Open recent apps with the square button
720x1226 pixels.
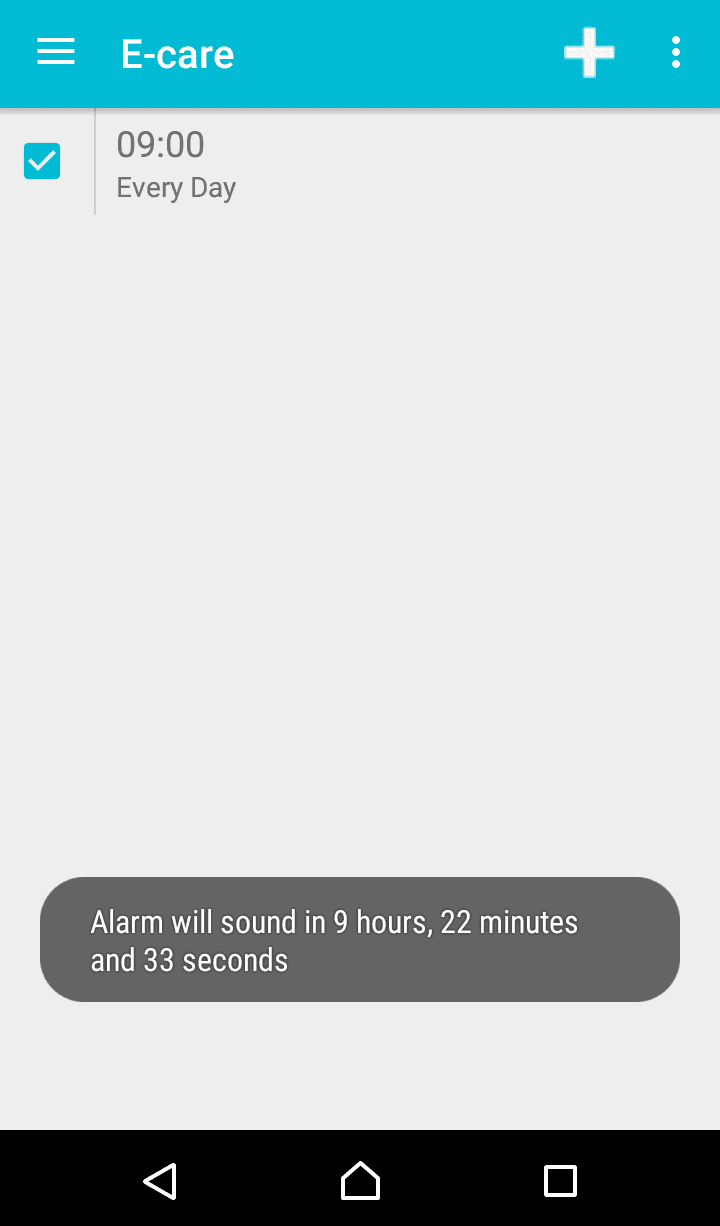click(560, 1180)
